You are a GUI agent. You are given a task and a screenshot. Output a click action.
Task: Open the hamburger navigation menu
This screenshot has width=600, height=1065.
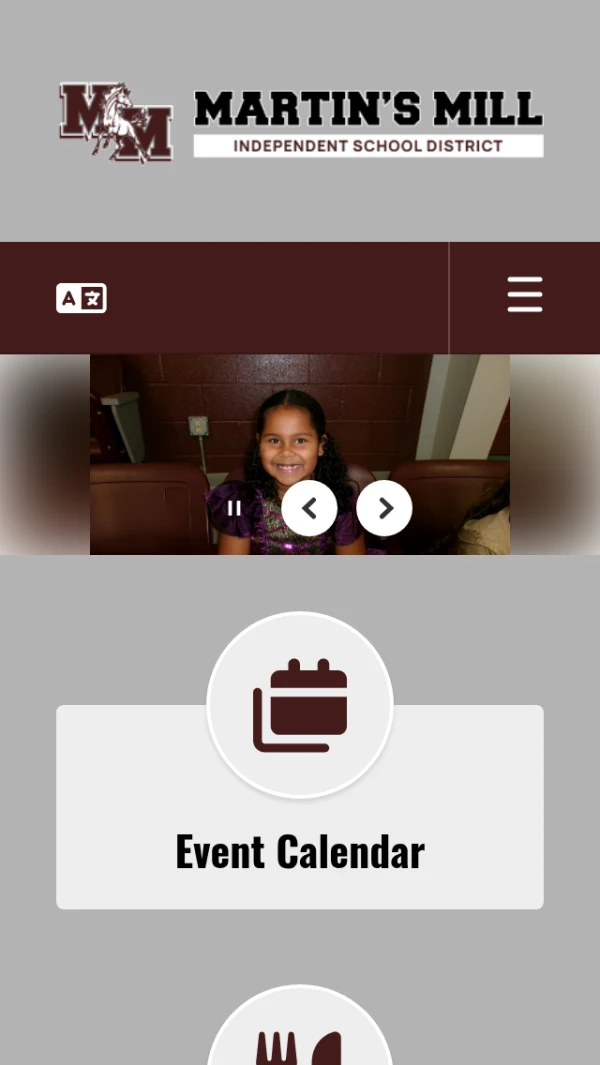[524, 295]
